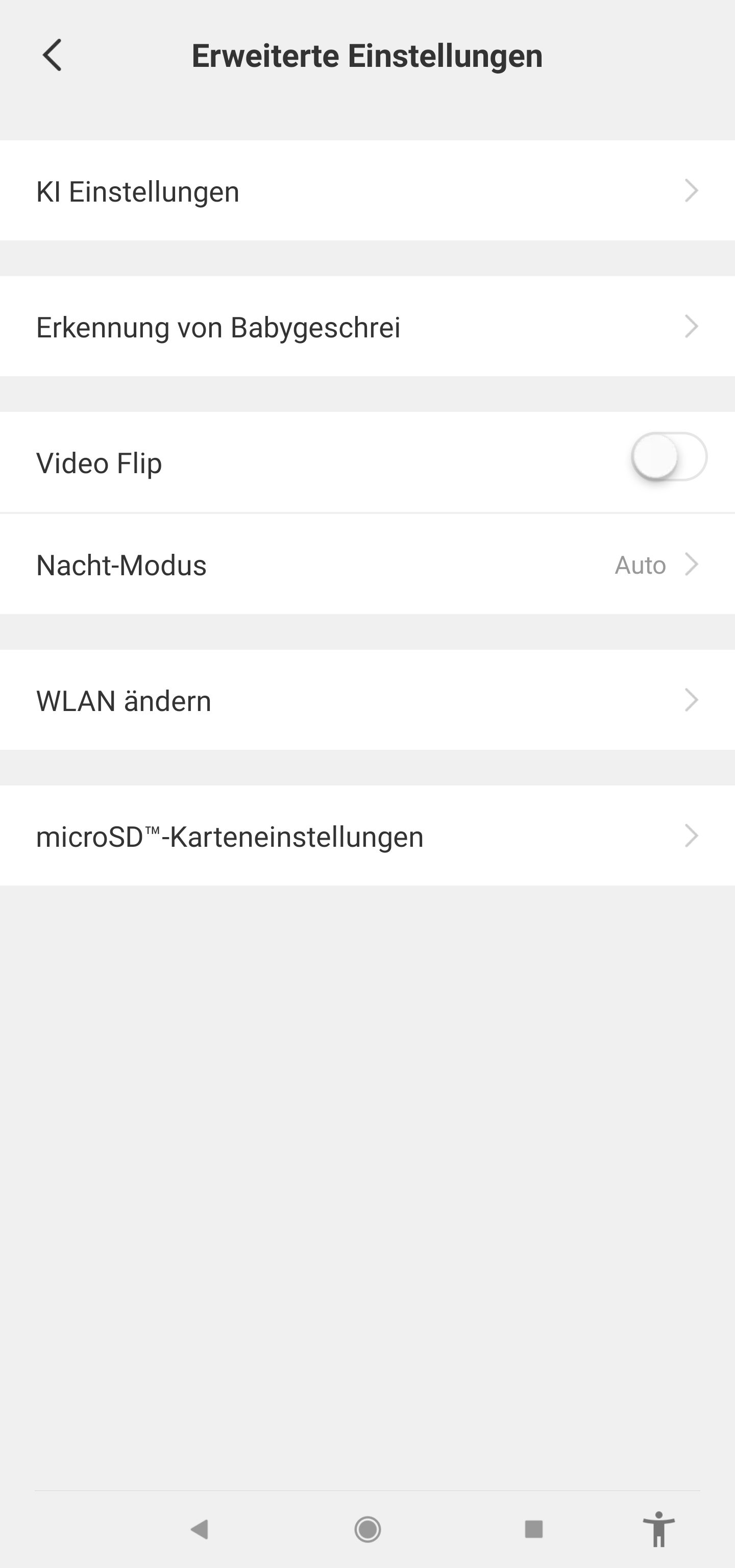The image size is (735, 1568).
Task: Open WLAN ändern
Action: pyautogui.click(x=367, y=701)
